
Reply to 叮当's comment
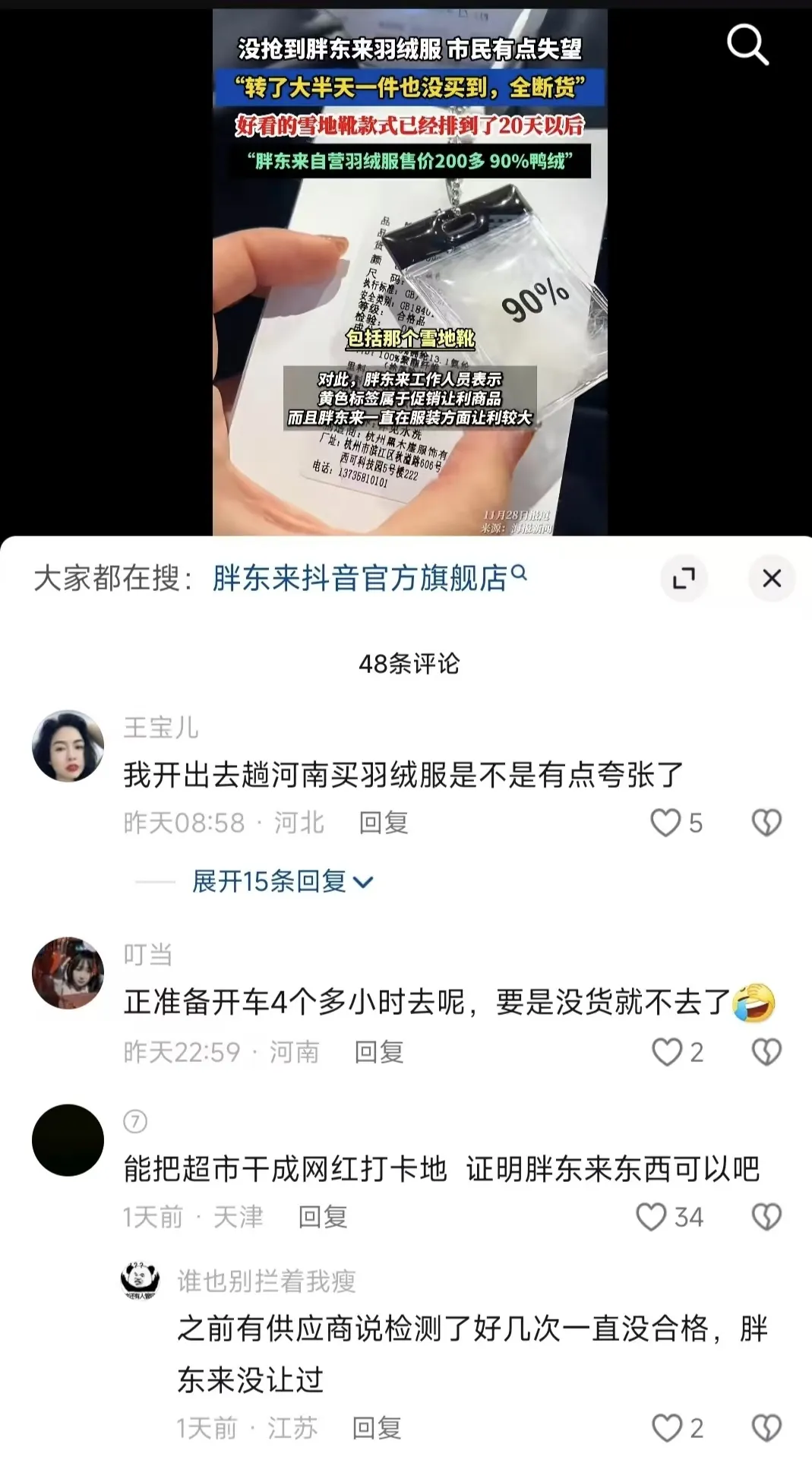[379, 1052]
